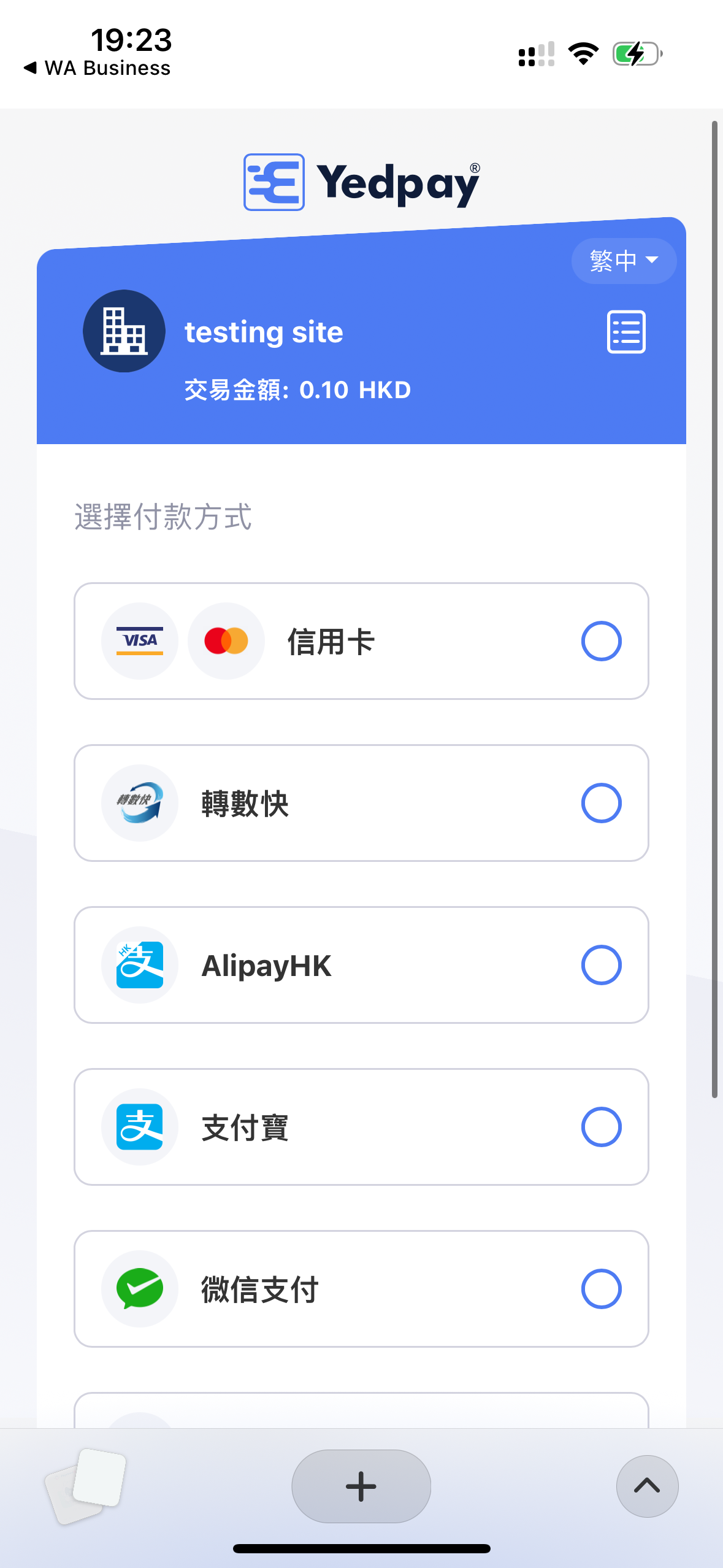Pick 支付寶 as payment method
The height and width of the screenshot is (1568, 723).
tap(361, 1127)
